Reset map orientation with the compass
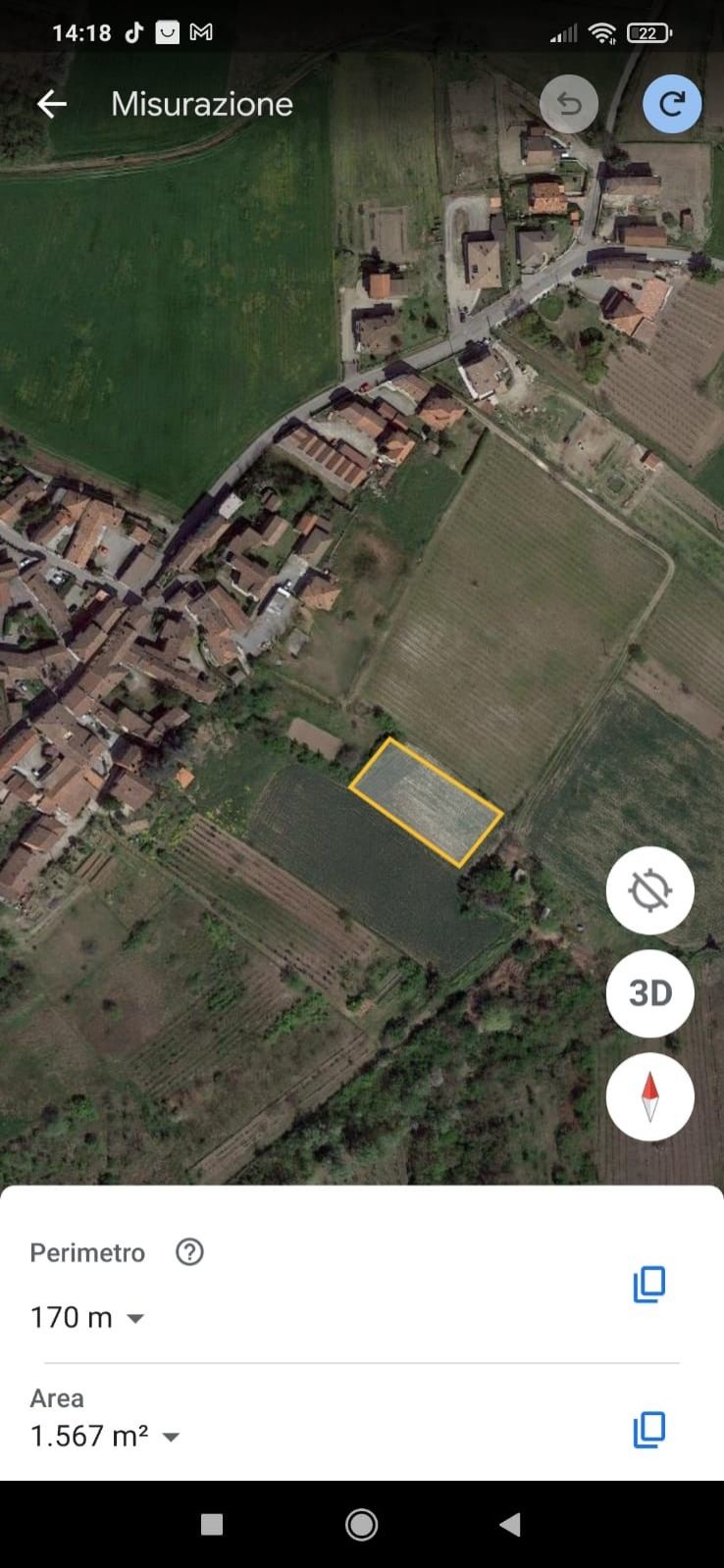This screenshot has height=1568, width=724. 649,1097
